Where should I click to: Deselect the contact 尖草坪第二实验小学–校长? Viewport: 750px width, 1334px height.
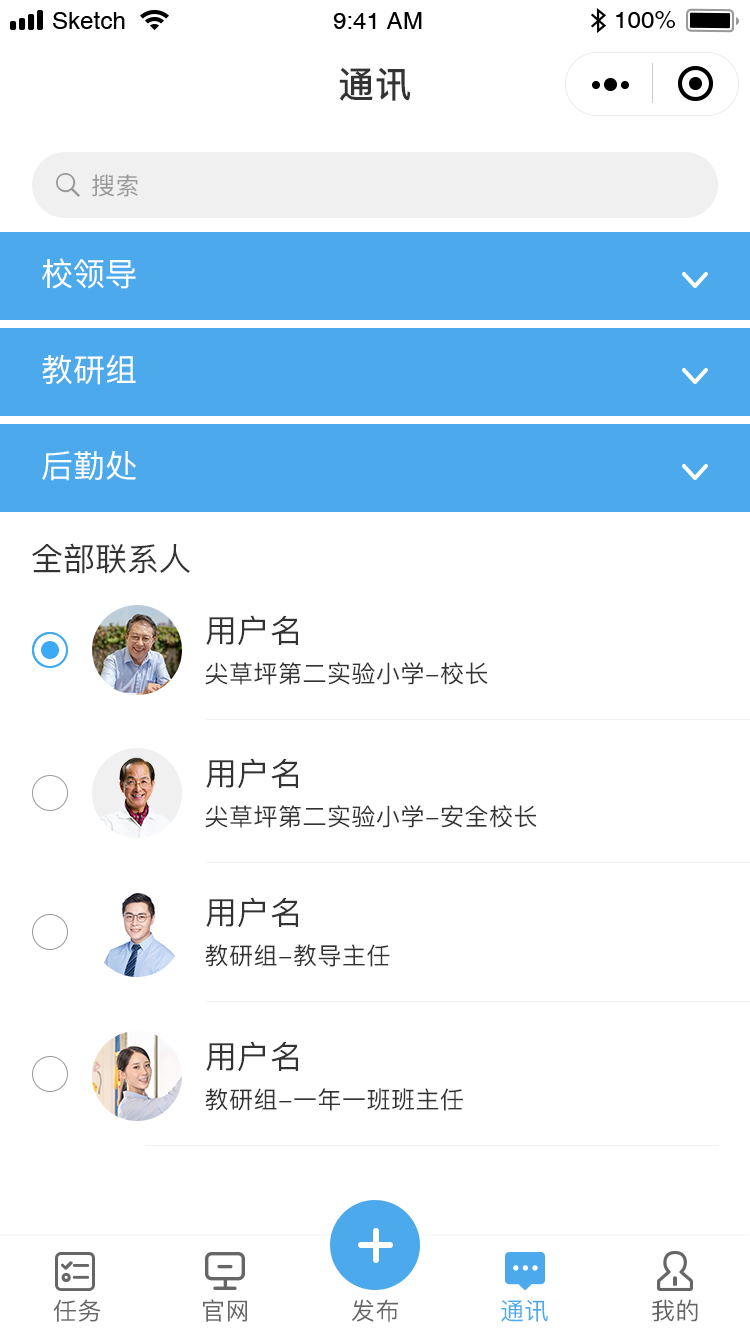click(50, 650)
